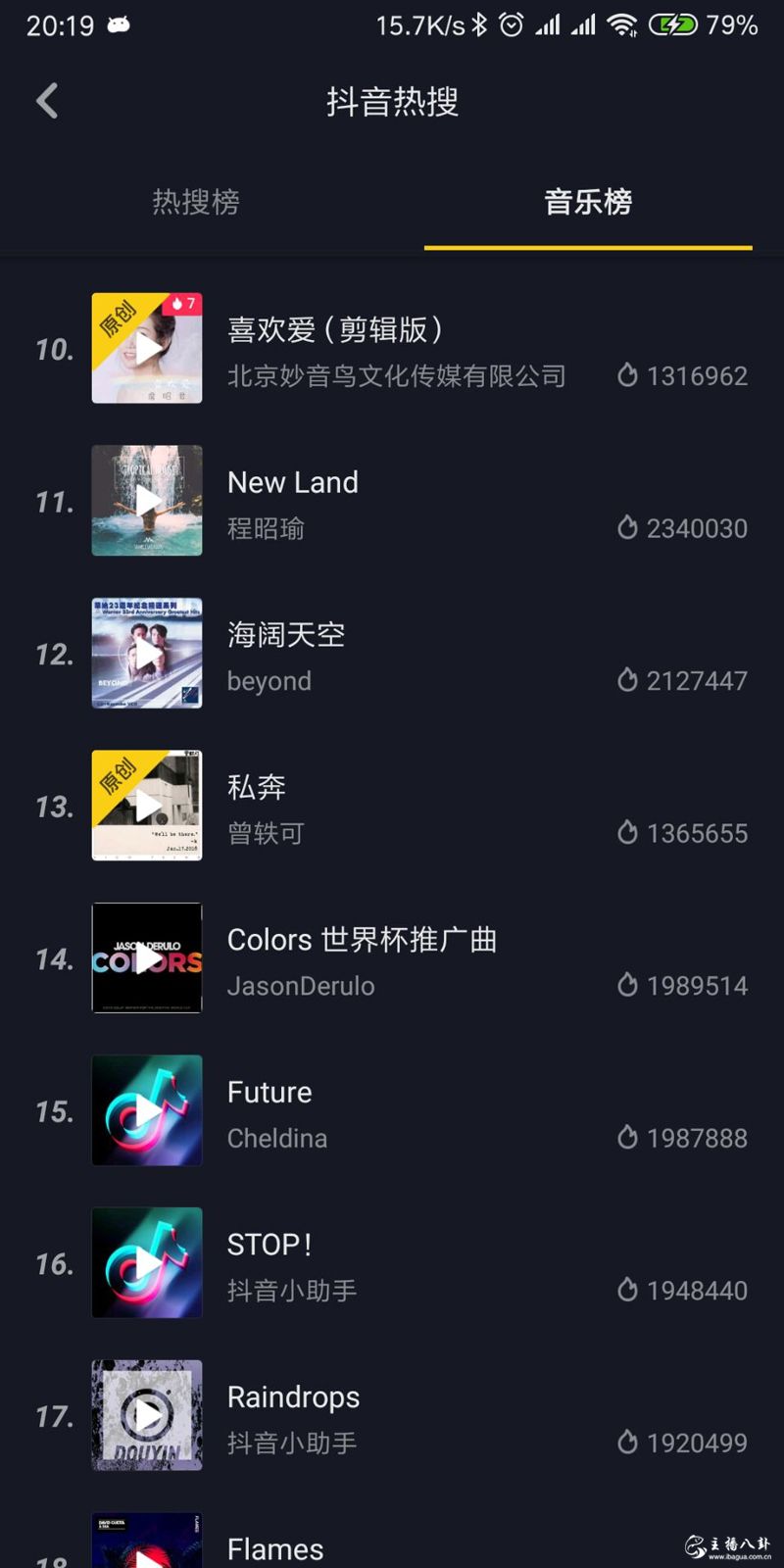
Task: Tap the play icon on Raindrops cover
Action: [x=147, y=1415]
